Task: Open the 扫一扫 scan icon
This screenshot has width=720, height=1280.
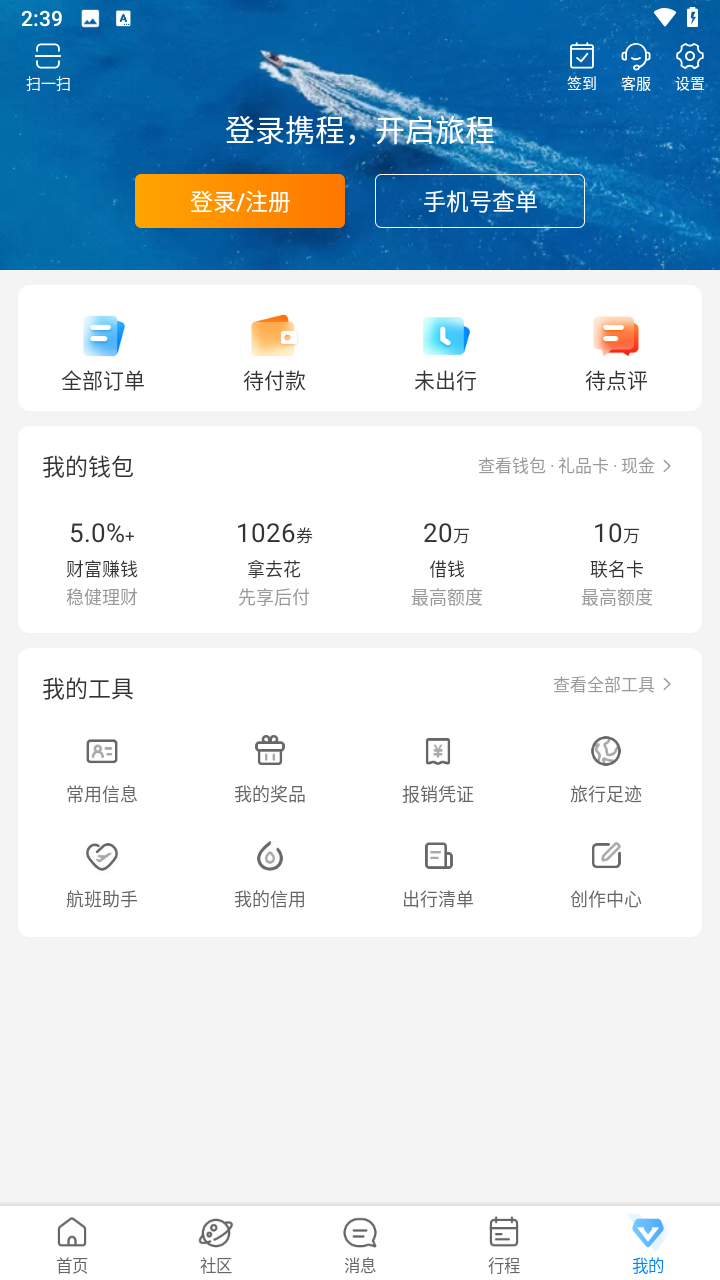Action: [48, 67]
